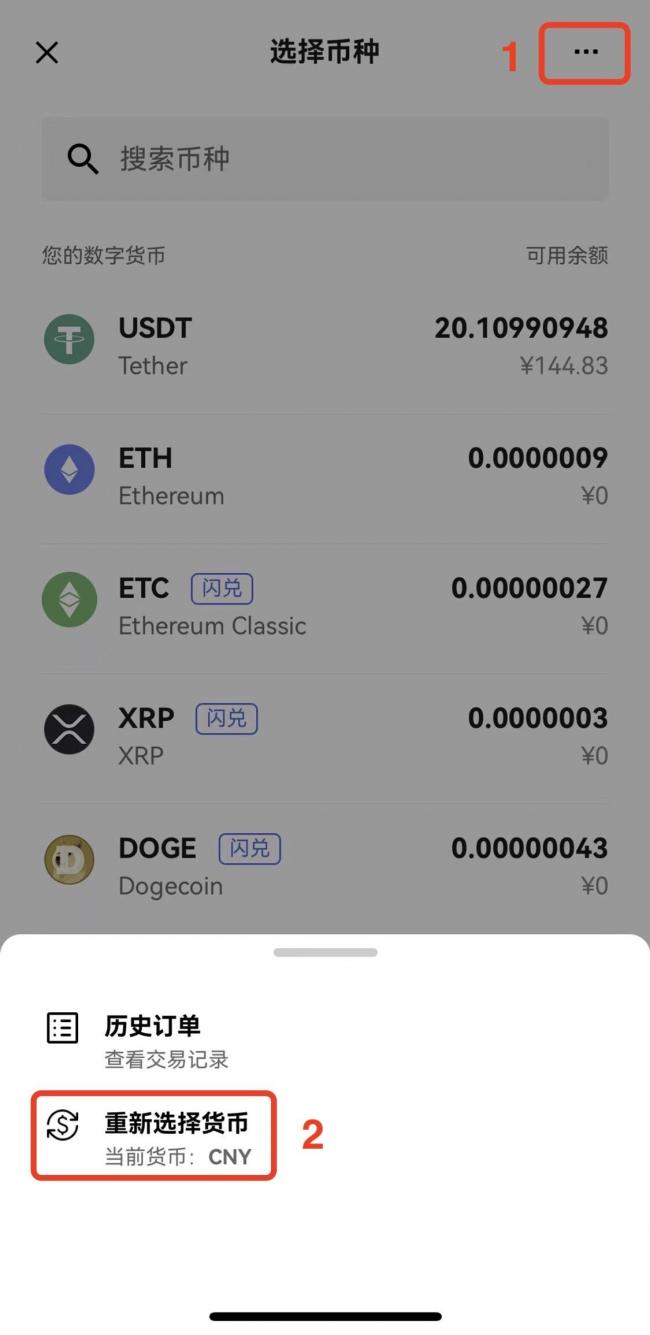Choose the ETH Ethereum row
The height and width of the screenshot is (1335, 650).
point(325,476)
